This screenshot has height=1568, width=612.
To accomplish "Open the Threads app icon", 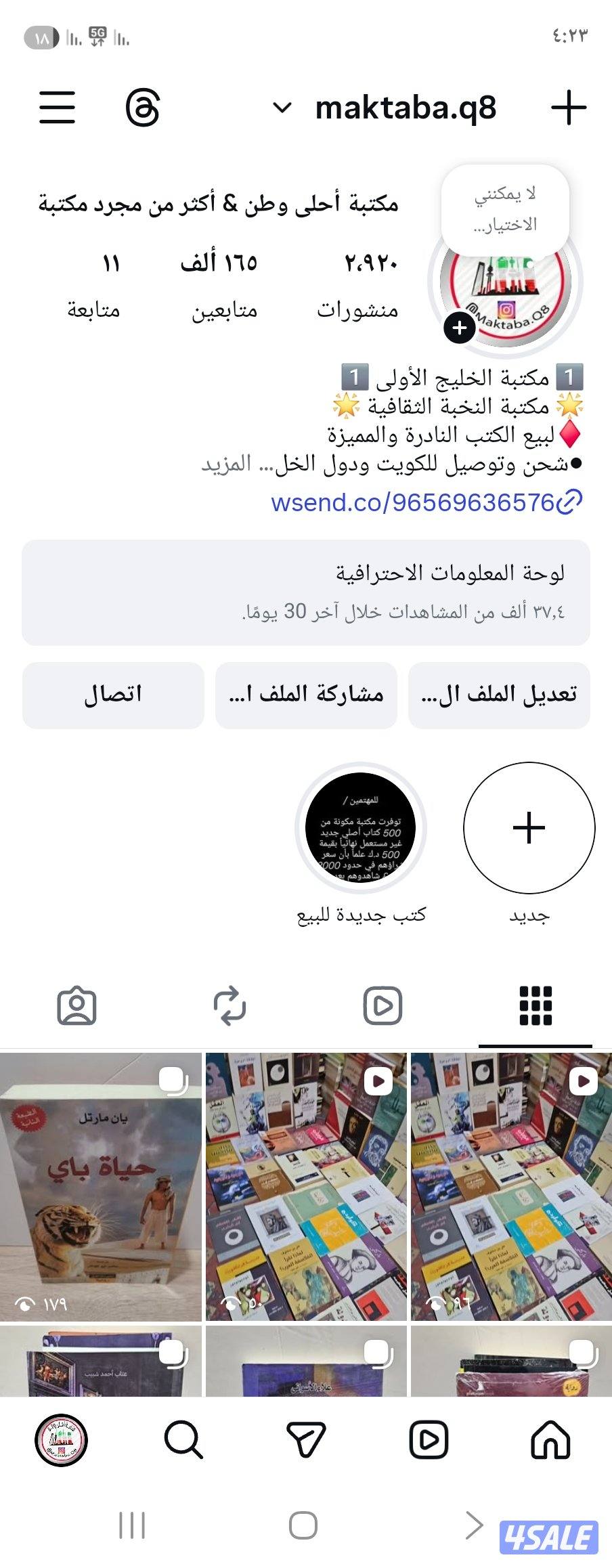I will (x=144, y=108).
